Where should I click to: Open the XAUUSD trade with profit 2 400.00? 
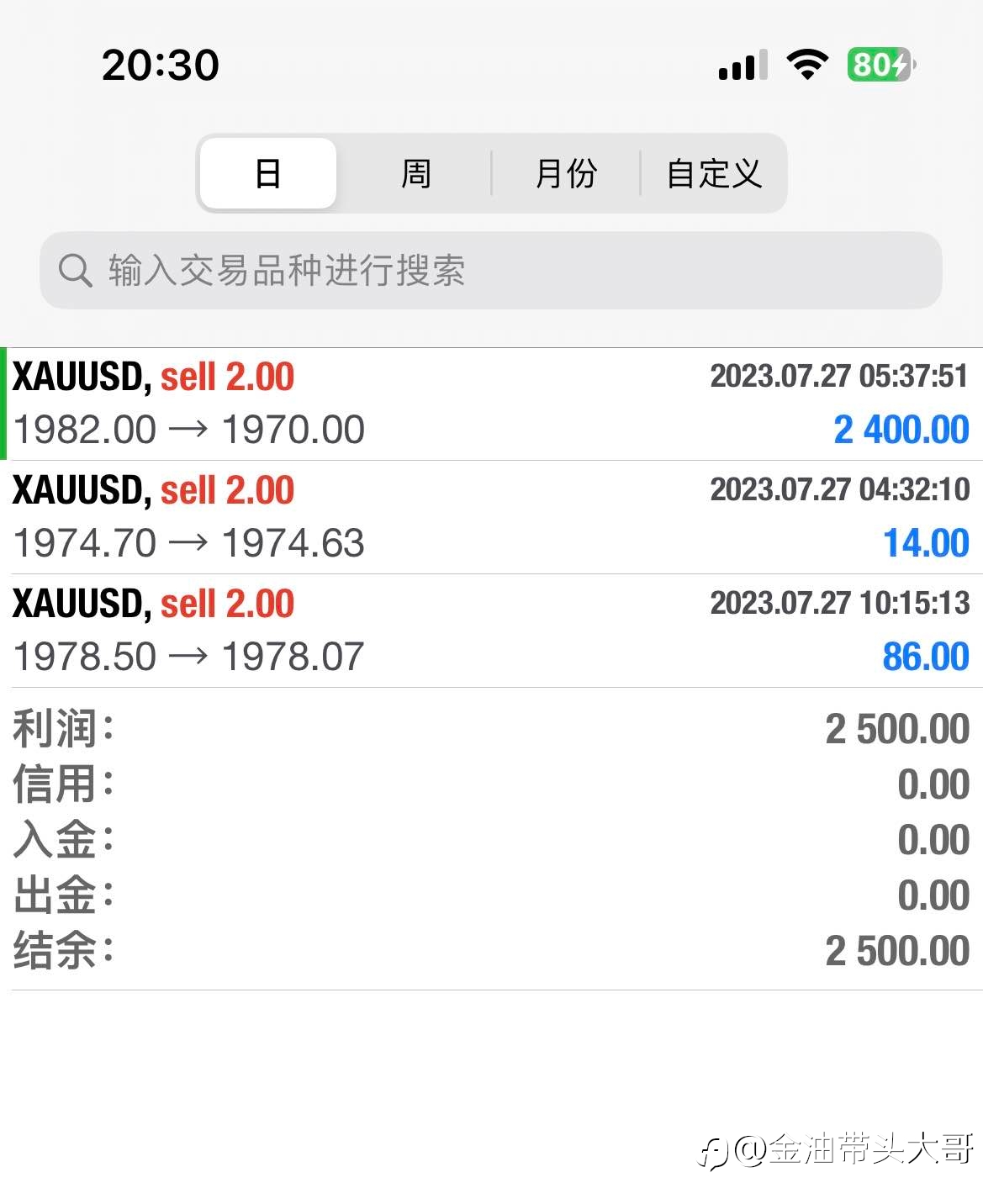(491, 404)
